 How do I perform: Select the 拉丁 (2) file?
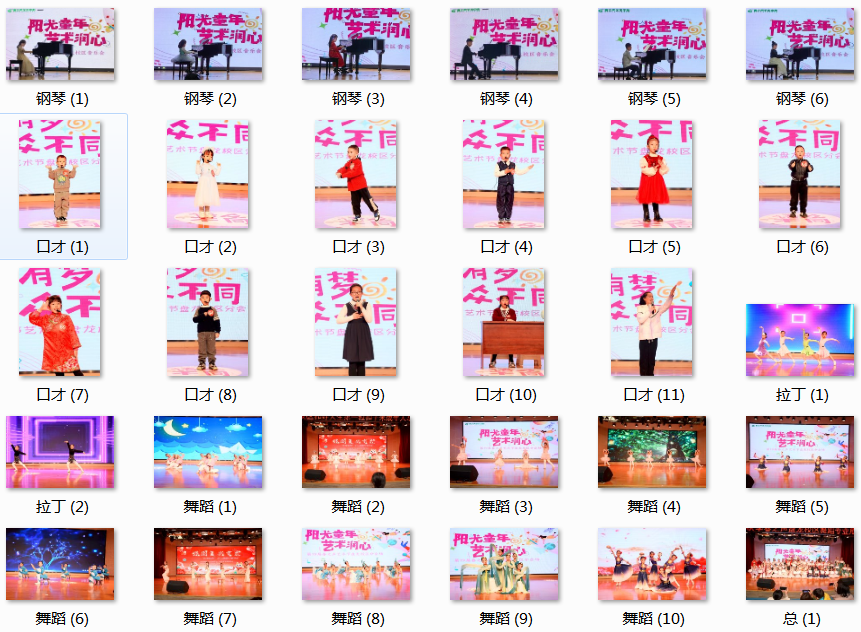pyautogui.click(x=60, y=452)
